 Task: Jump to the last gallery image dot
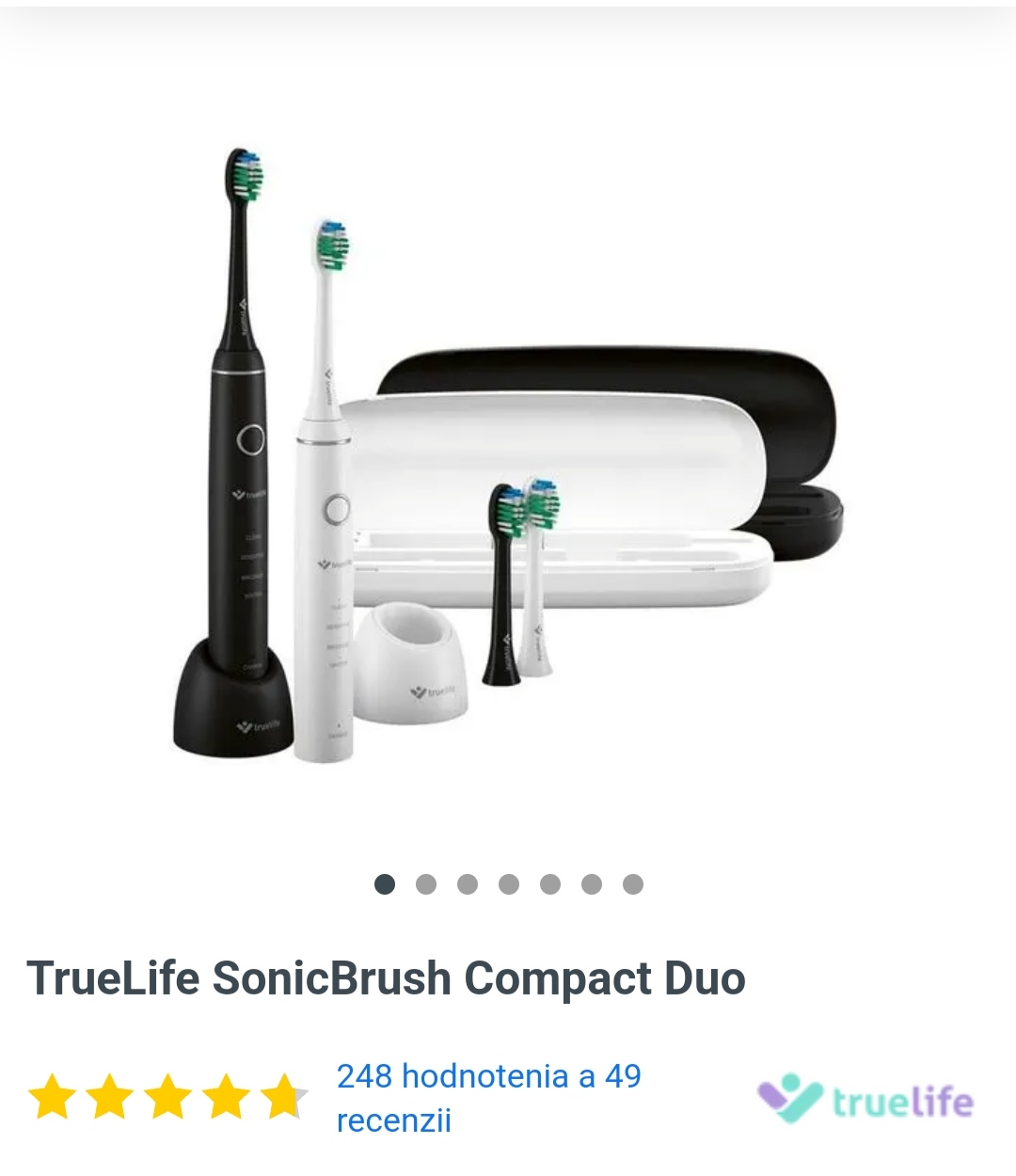pyautogui.click(x=633, y=884)
